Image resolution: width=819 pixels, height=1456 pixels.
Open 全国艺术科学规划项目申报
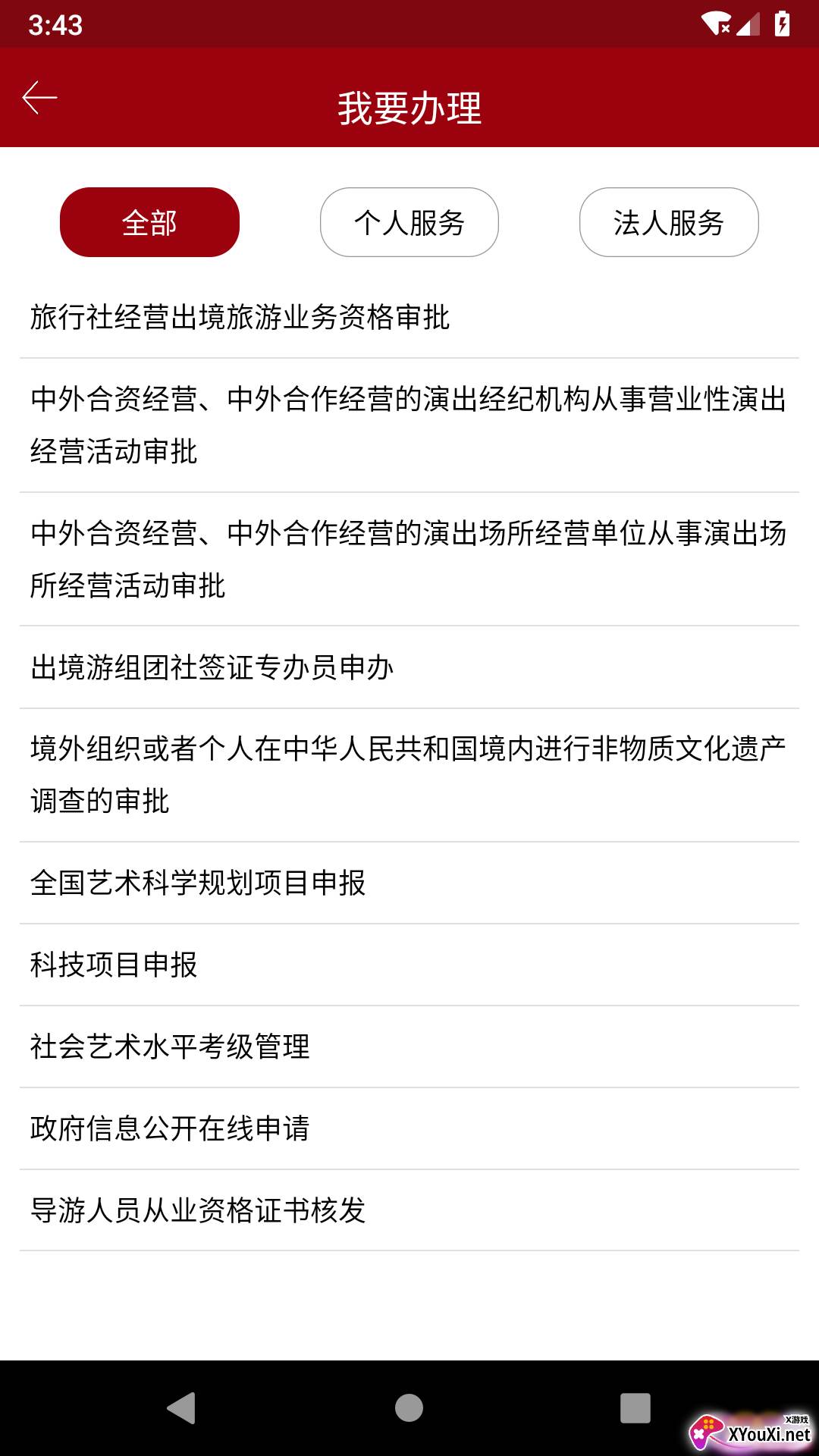409,883
